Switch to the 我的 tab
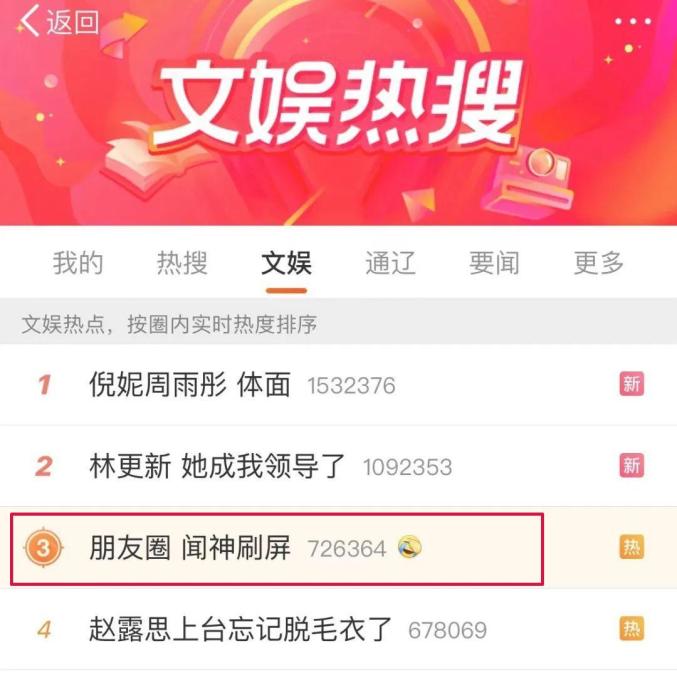Image resolution: width=677 pixels, height=683 pixels. (78, 263)
